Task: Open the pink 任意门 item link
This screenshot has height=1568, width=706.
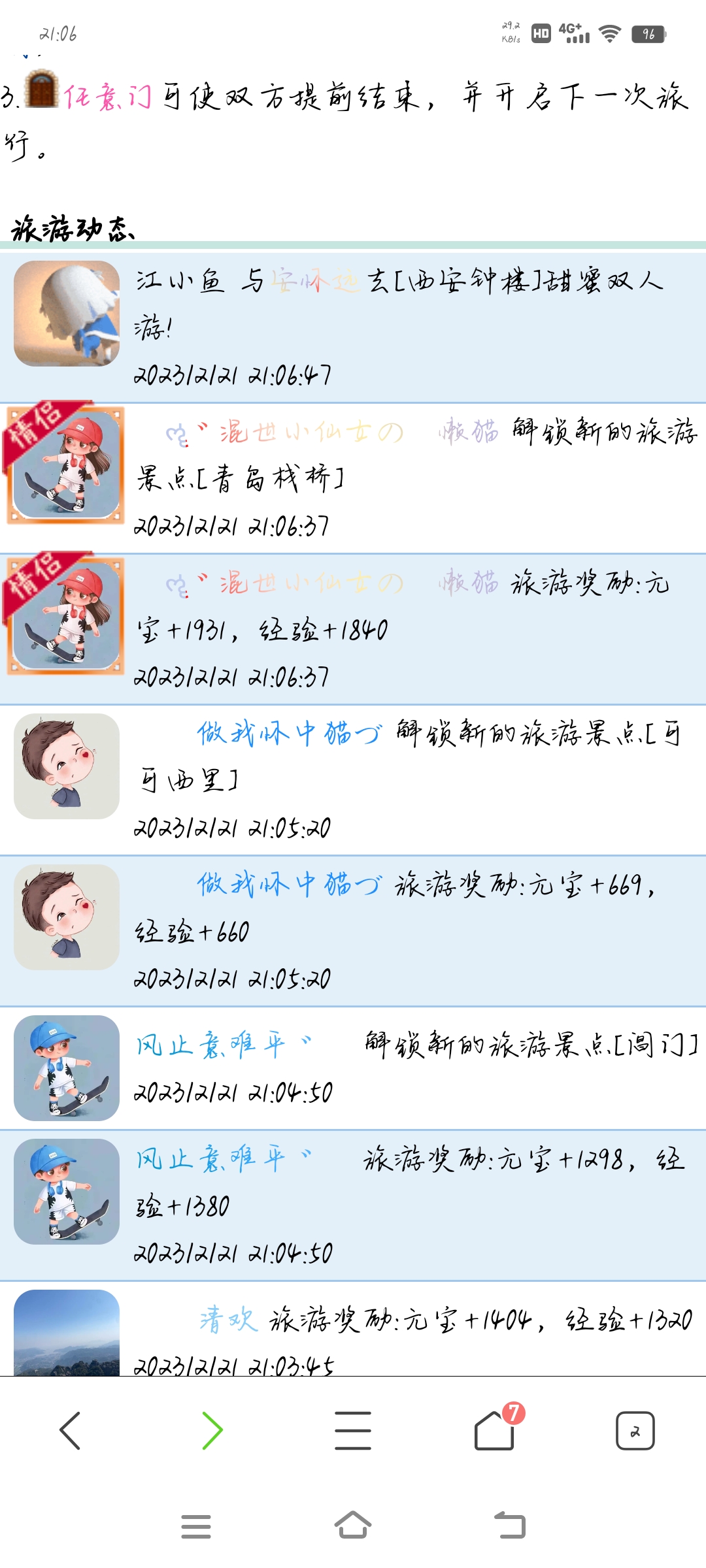Action: pyautogui.click(x=109, y=97)
